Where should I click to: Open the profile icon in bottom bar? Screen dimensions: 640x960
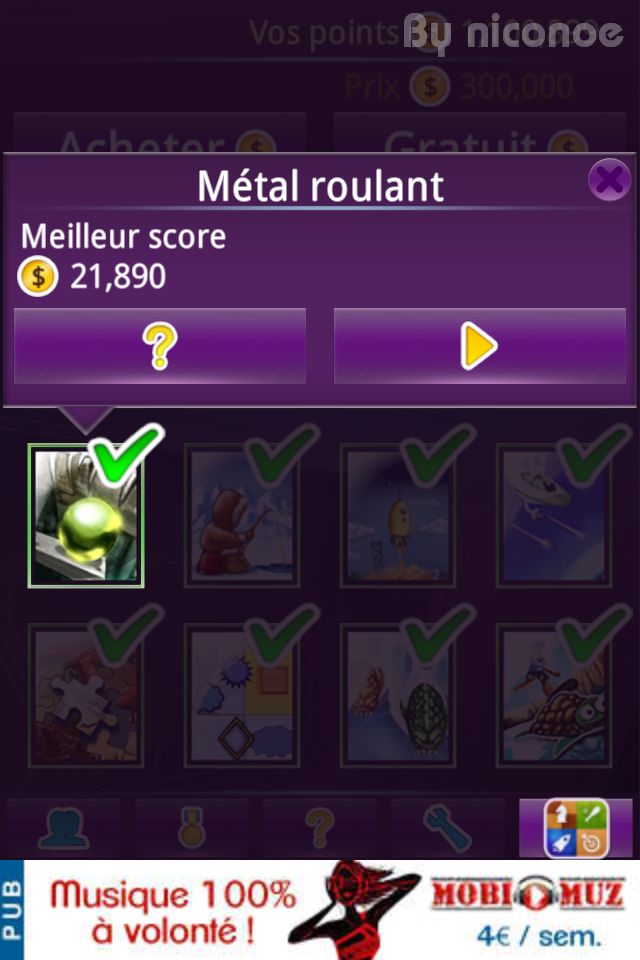tap(63, 828)
